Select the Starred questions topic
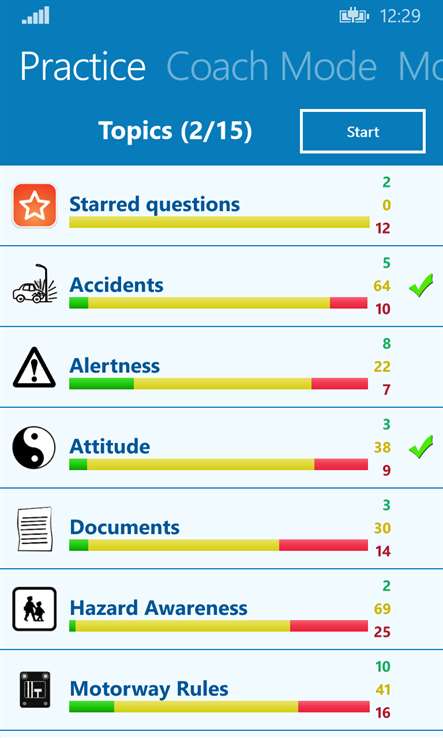Image resolution: width=443 pixels, height=738 pixels. [x=221, y=205]
